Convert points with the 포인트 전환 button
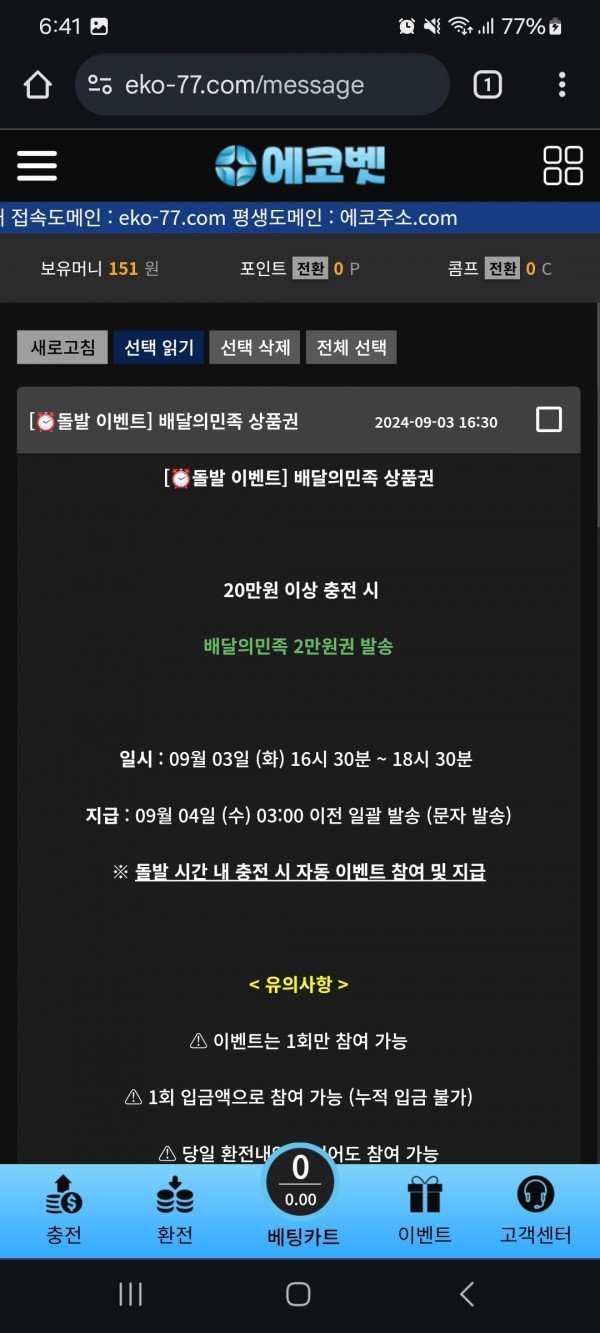The height and width of the screenshot is (1333, 600). (310, 268)
